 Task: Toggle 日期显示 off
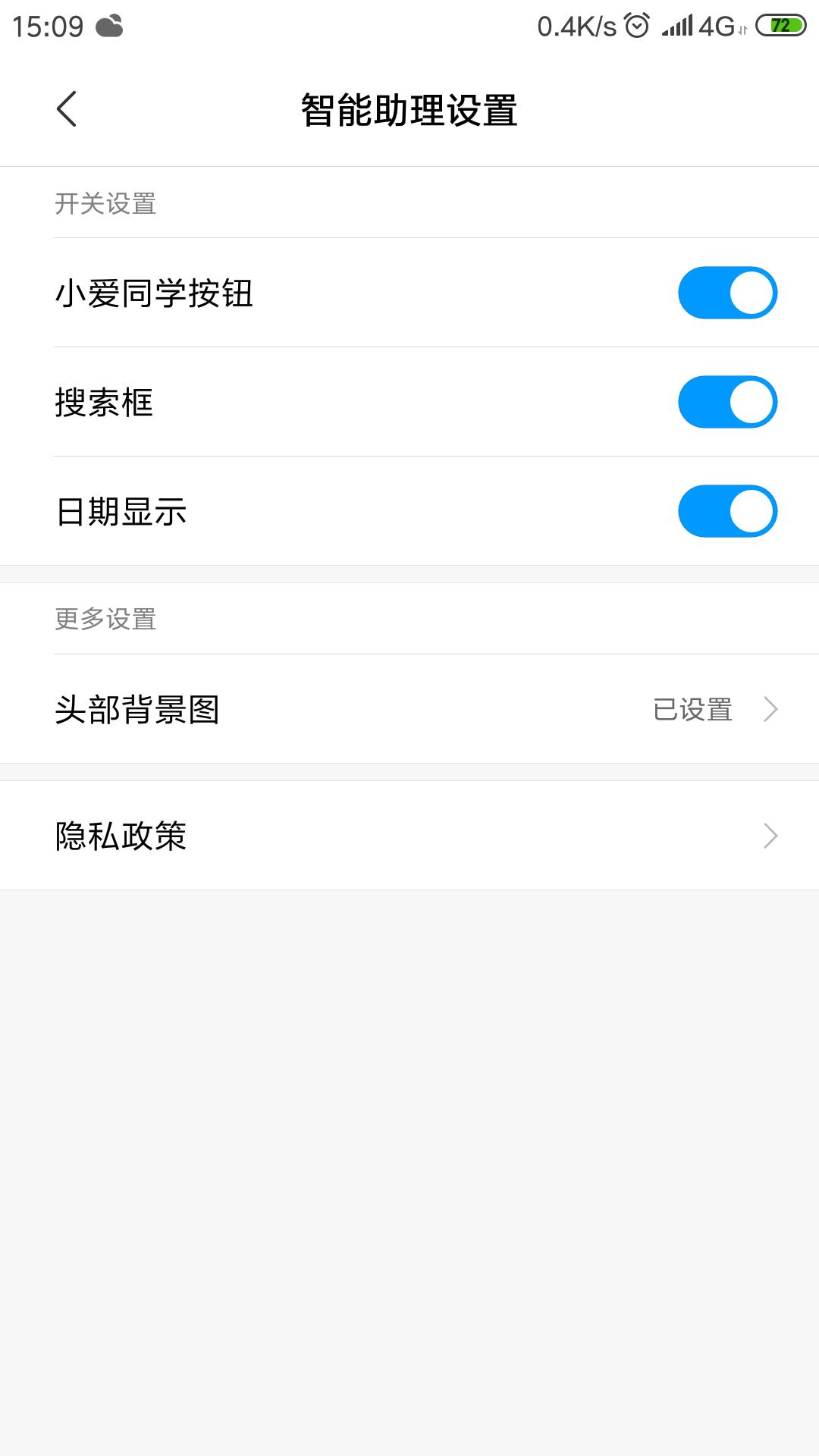pyautogui.click(x=728, y=512)
